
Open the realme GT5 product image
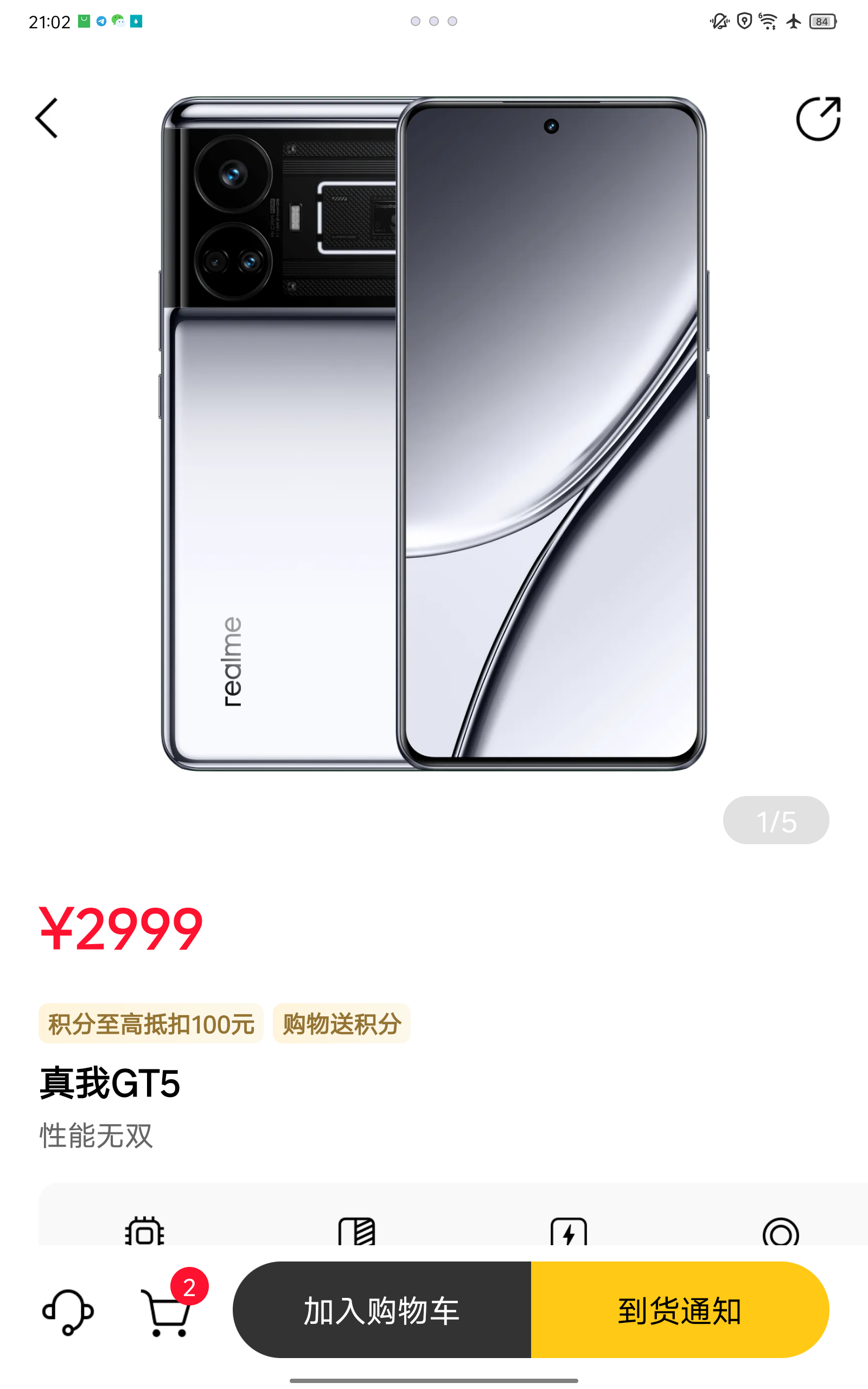434,434
